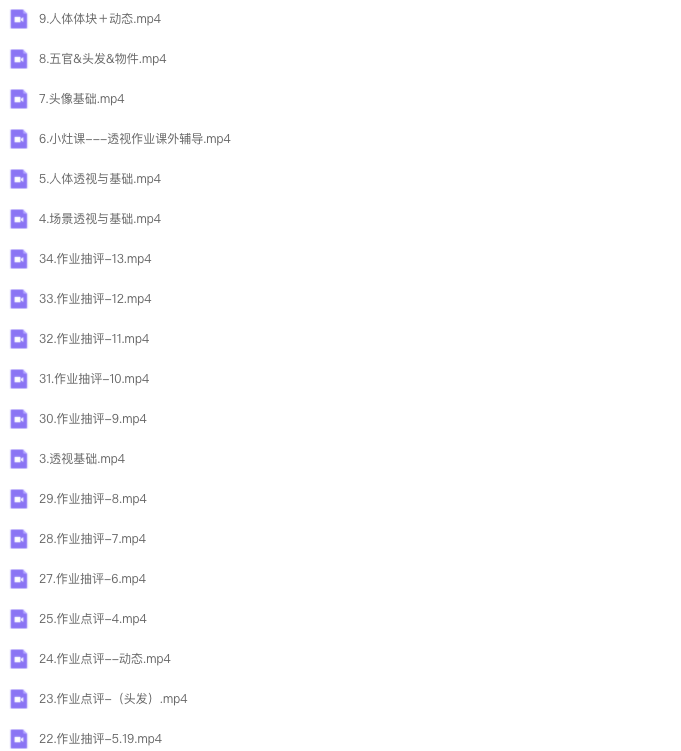Open 34.作业抽评-13.mp4

pos(95,259)
